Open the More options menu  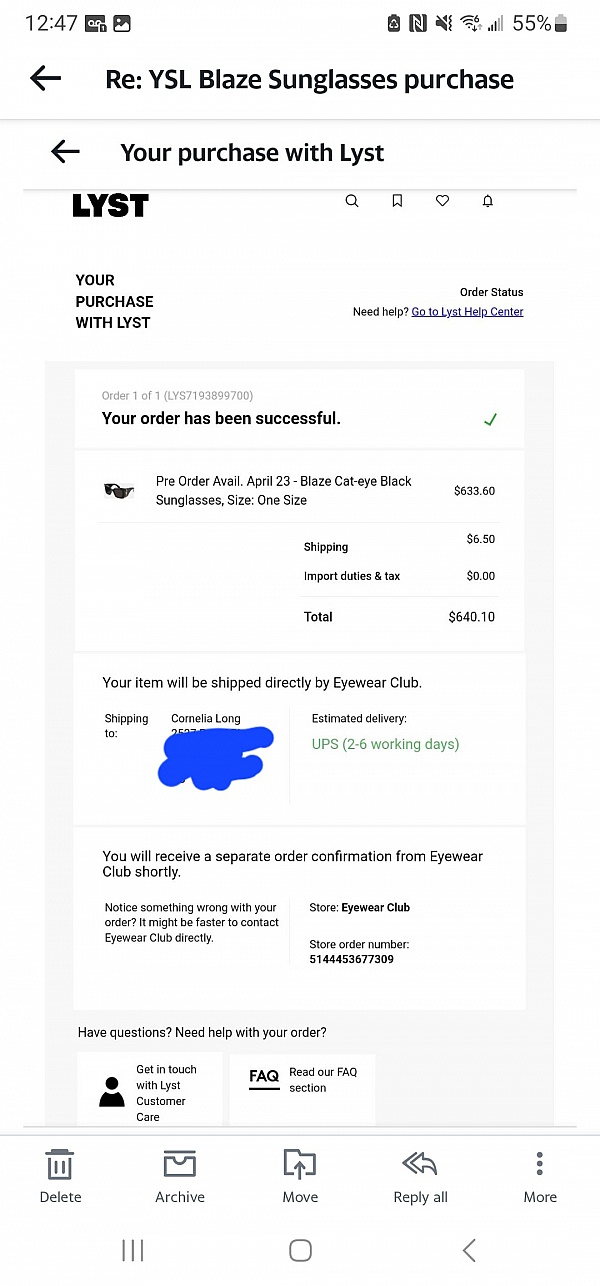540,1177
